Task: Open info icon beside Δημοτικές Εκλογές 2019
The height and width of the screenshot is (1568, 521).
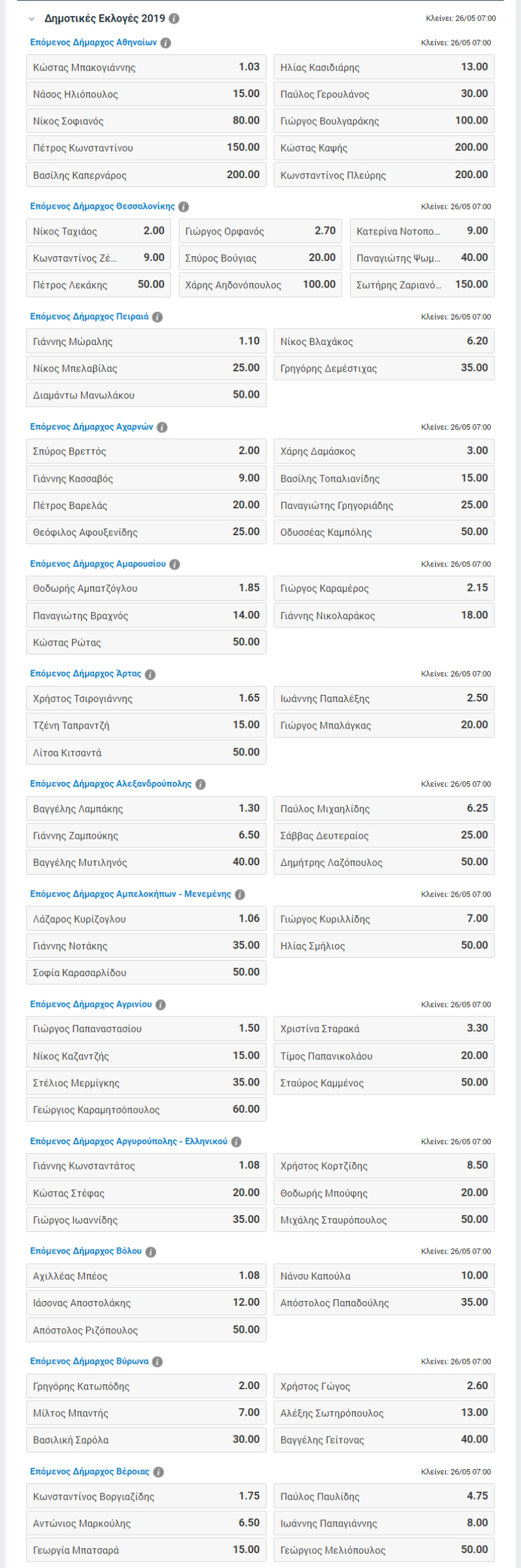Action: click(174, 19)
